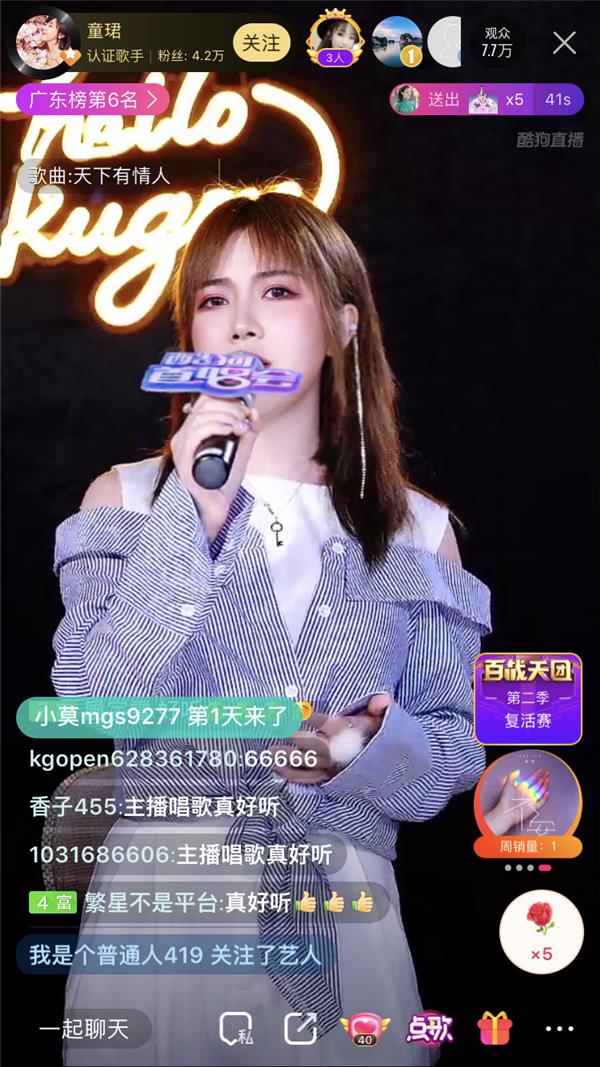View the 广东榜第6名 ranking
Screen dimensions: 600x1067
(x=91, y=98)
